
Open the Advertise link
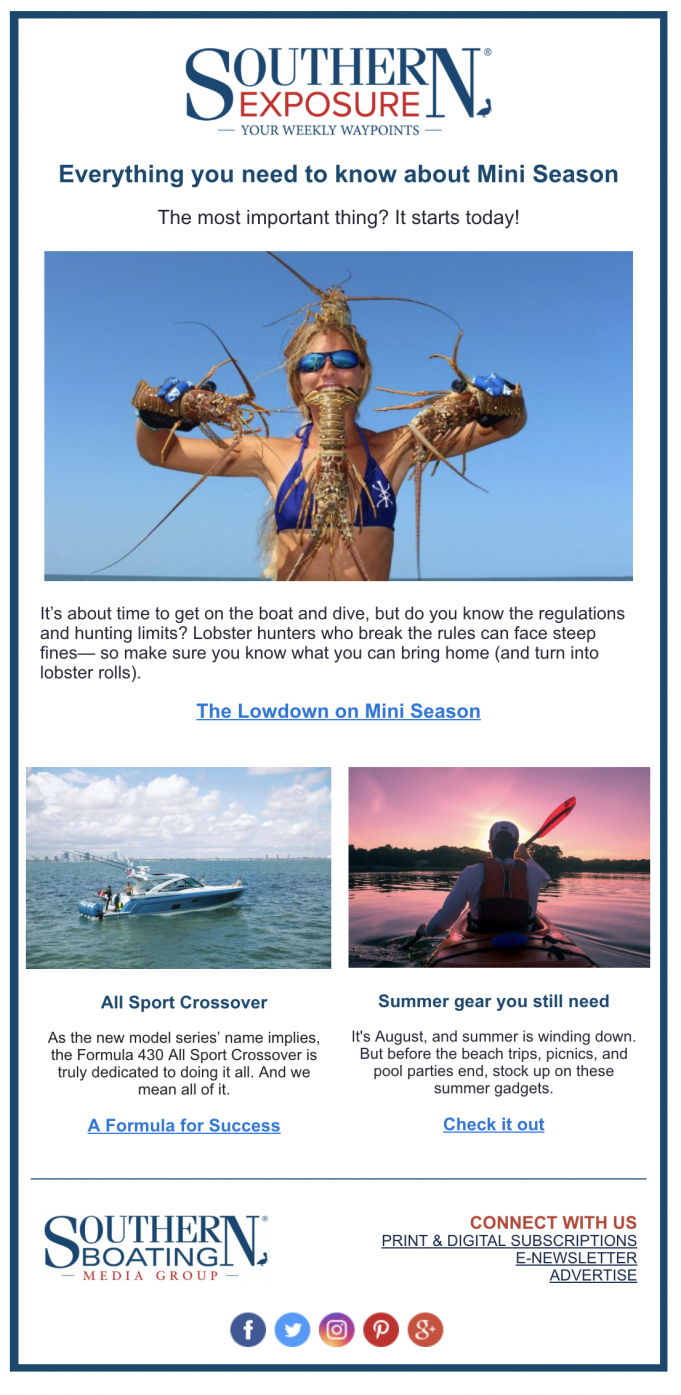point(593,1275)
